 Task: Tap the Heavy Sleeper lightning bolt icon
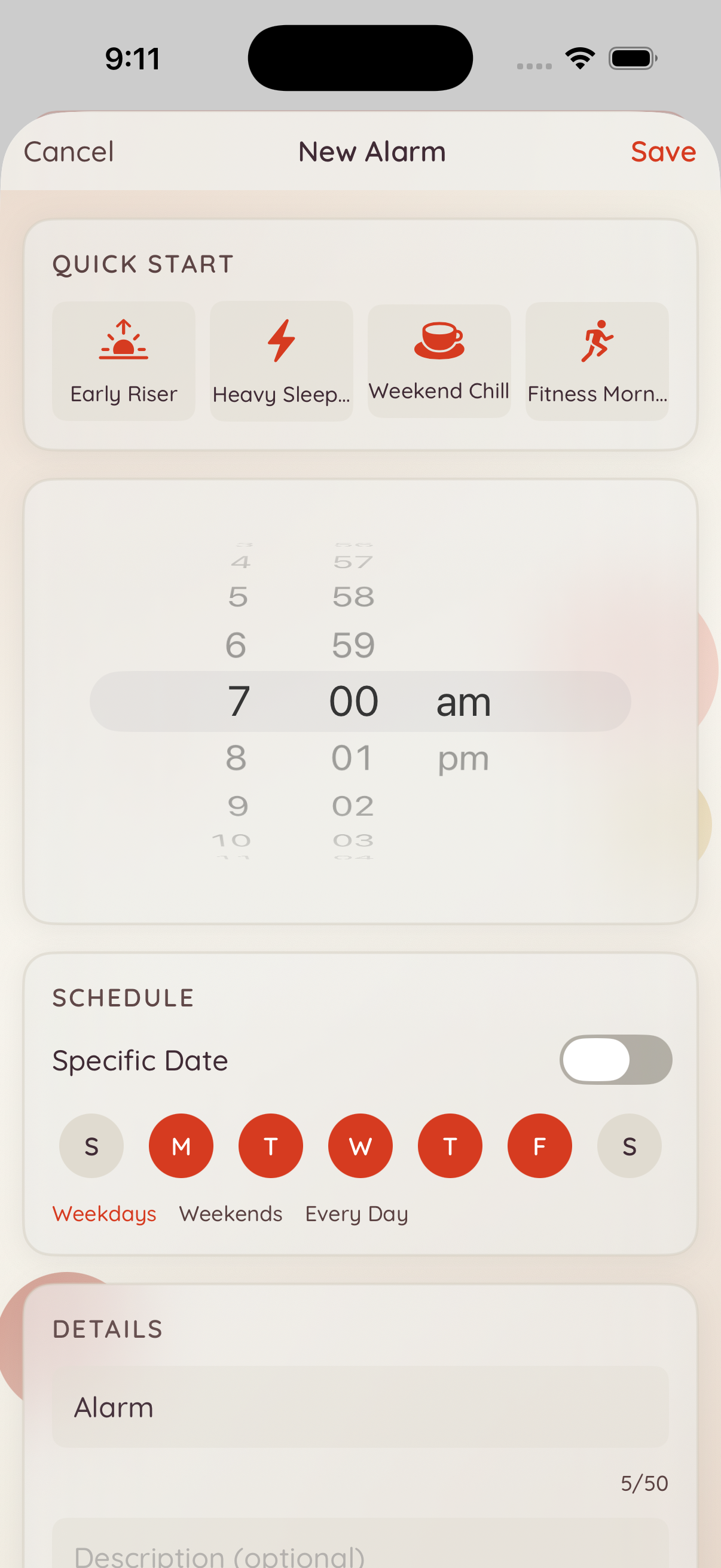[281, 341]
